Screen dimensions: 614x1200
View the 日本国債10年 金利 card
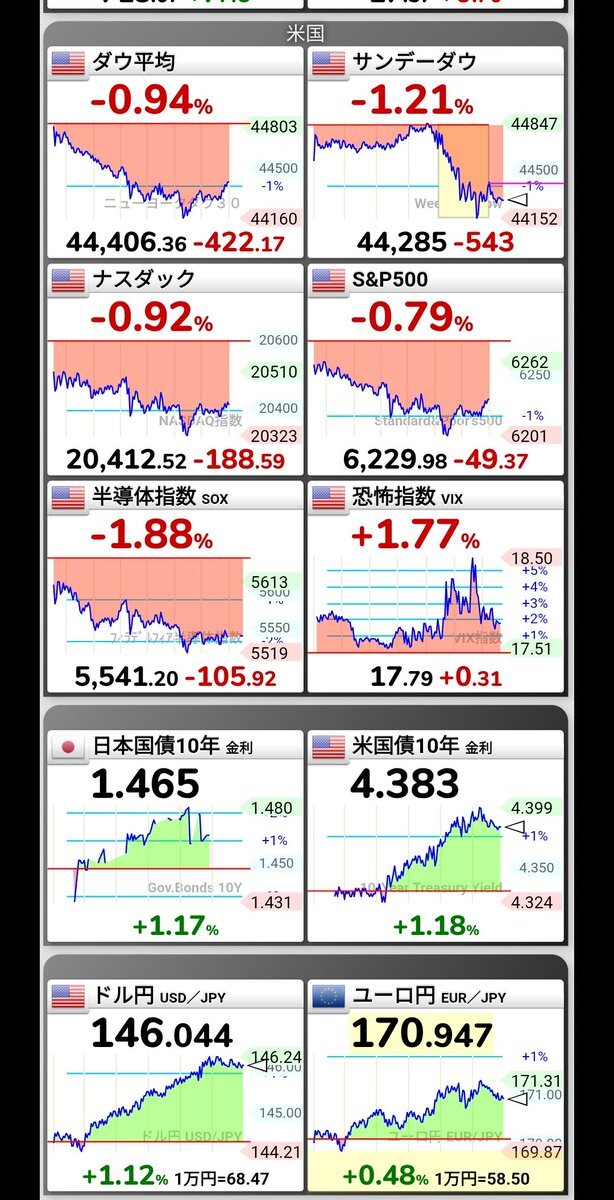(175, 836)
